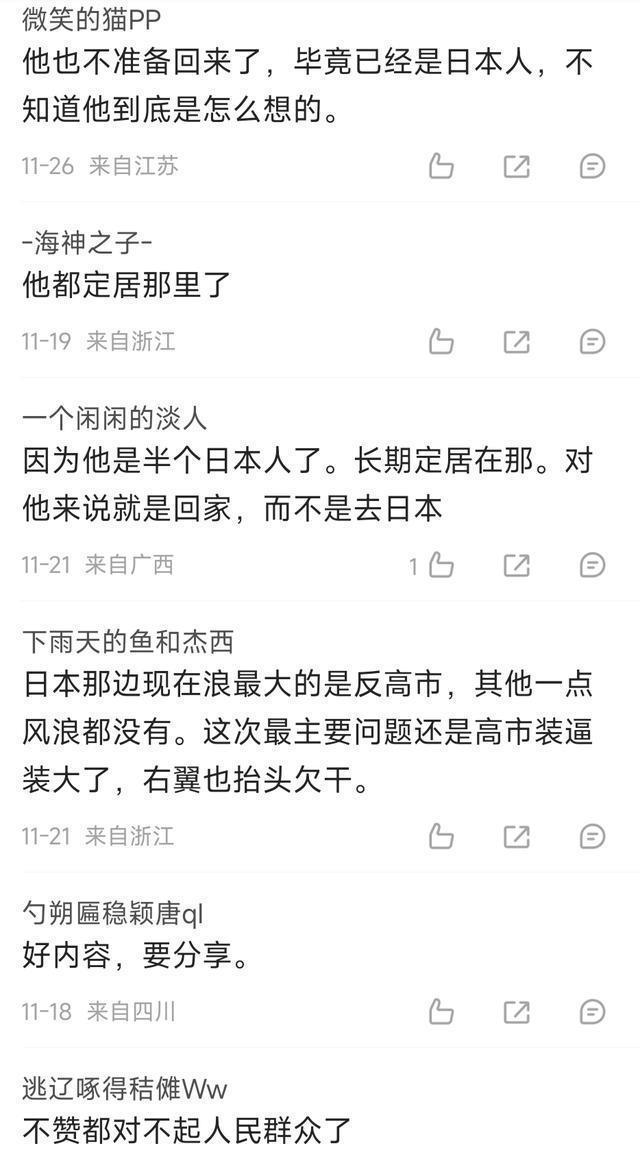Share the 好内容，要分享 comment
This screenshot has width=640, height=1161.
[x=516, y=1011]
